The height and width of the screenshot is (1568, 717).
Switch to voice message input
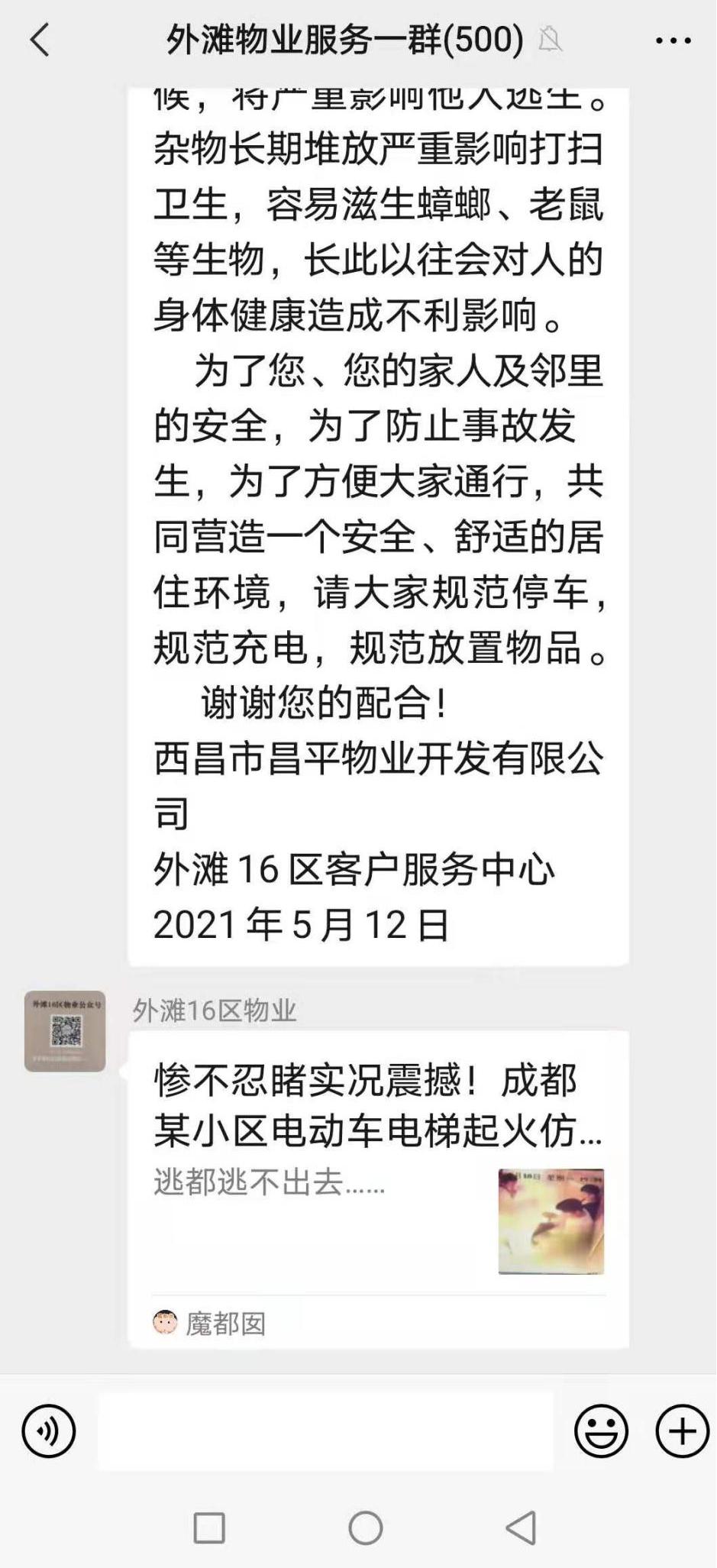tap(49, 1431)
